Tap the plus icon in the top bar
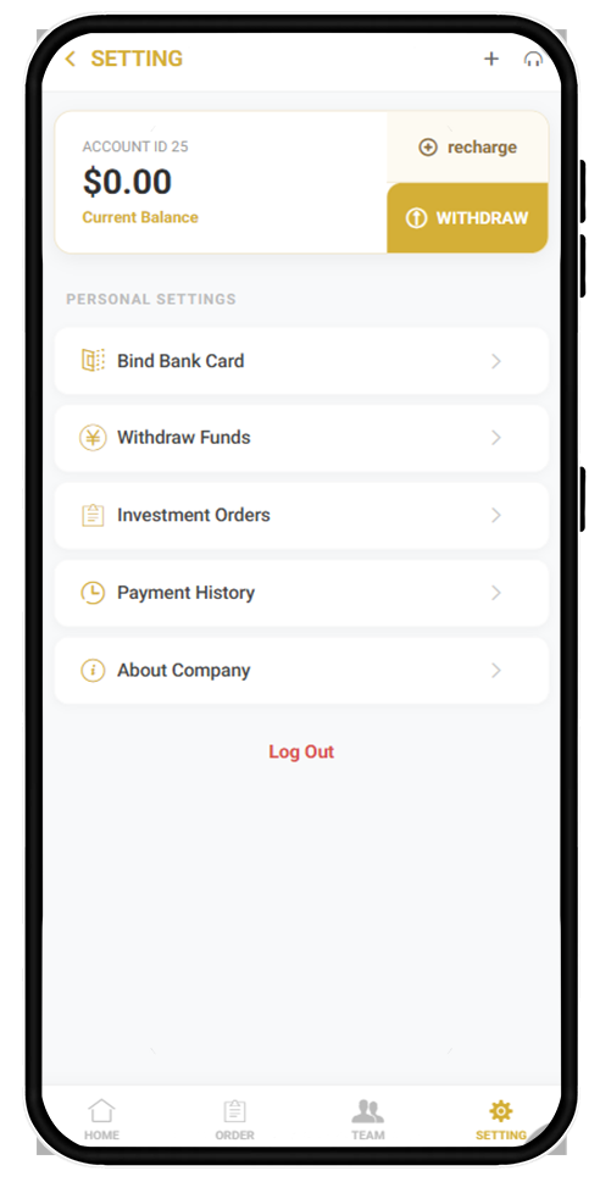The image size is (600, 1182). (x=491, y=59)
